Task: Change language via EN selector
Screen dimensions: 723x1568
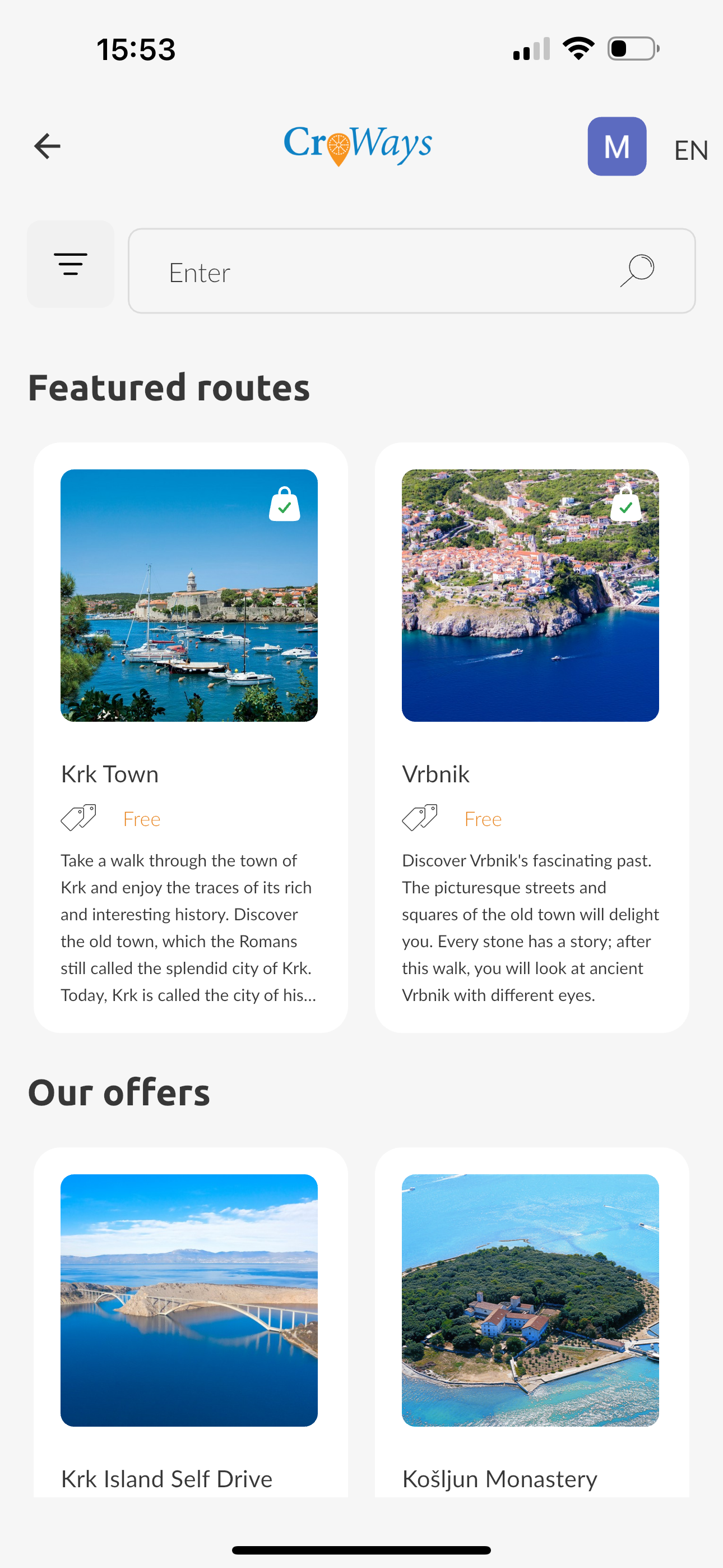Action: (x=690, y=150)
